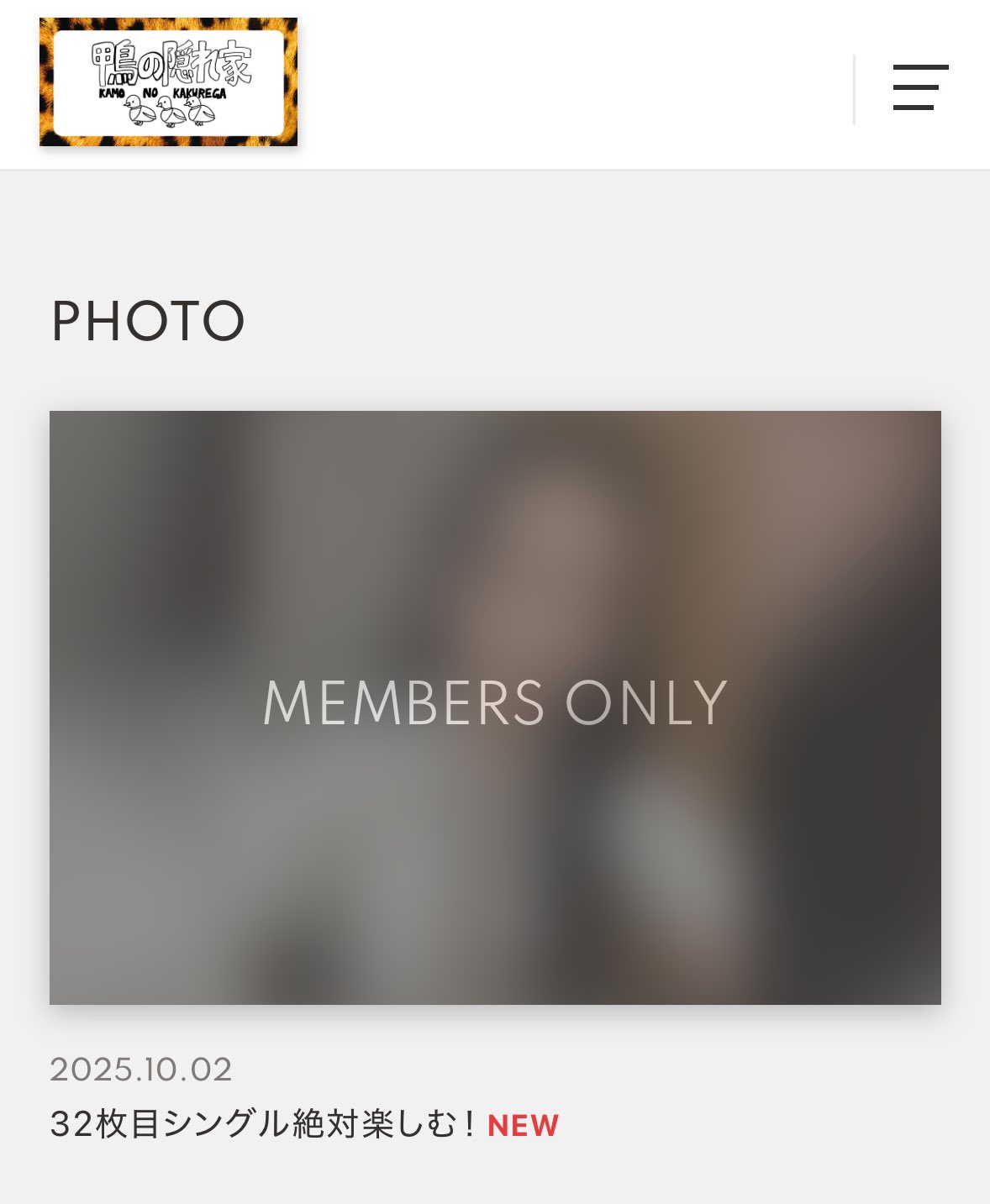Viewport: 990px width, 1204px height.
Task: Open the hamburger menu
Action: pyautogui.click(x=920, y=87)
